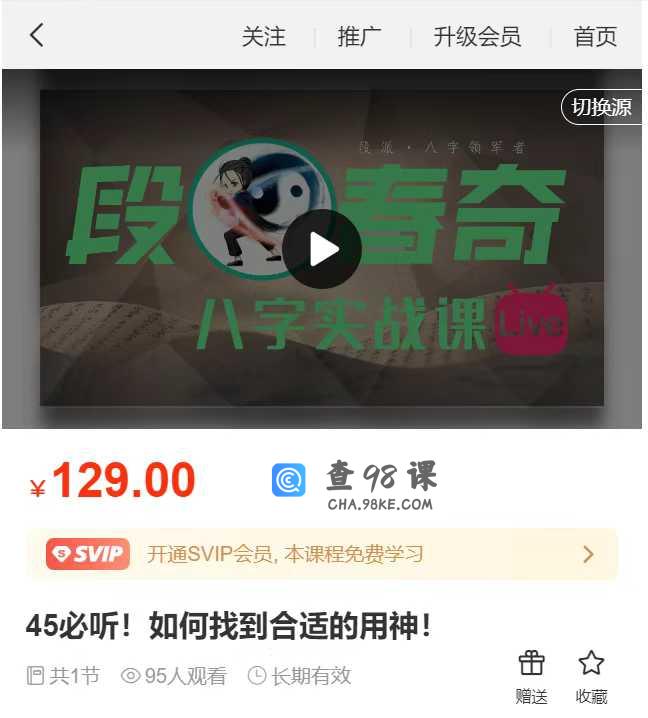Viewport: 648px width, 718px height.
Task: Go to 首页 home page
Action: point(595,37)
